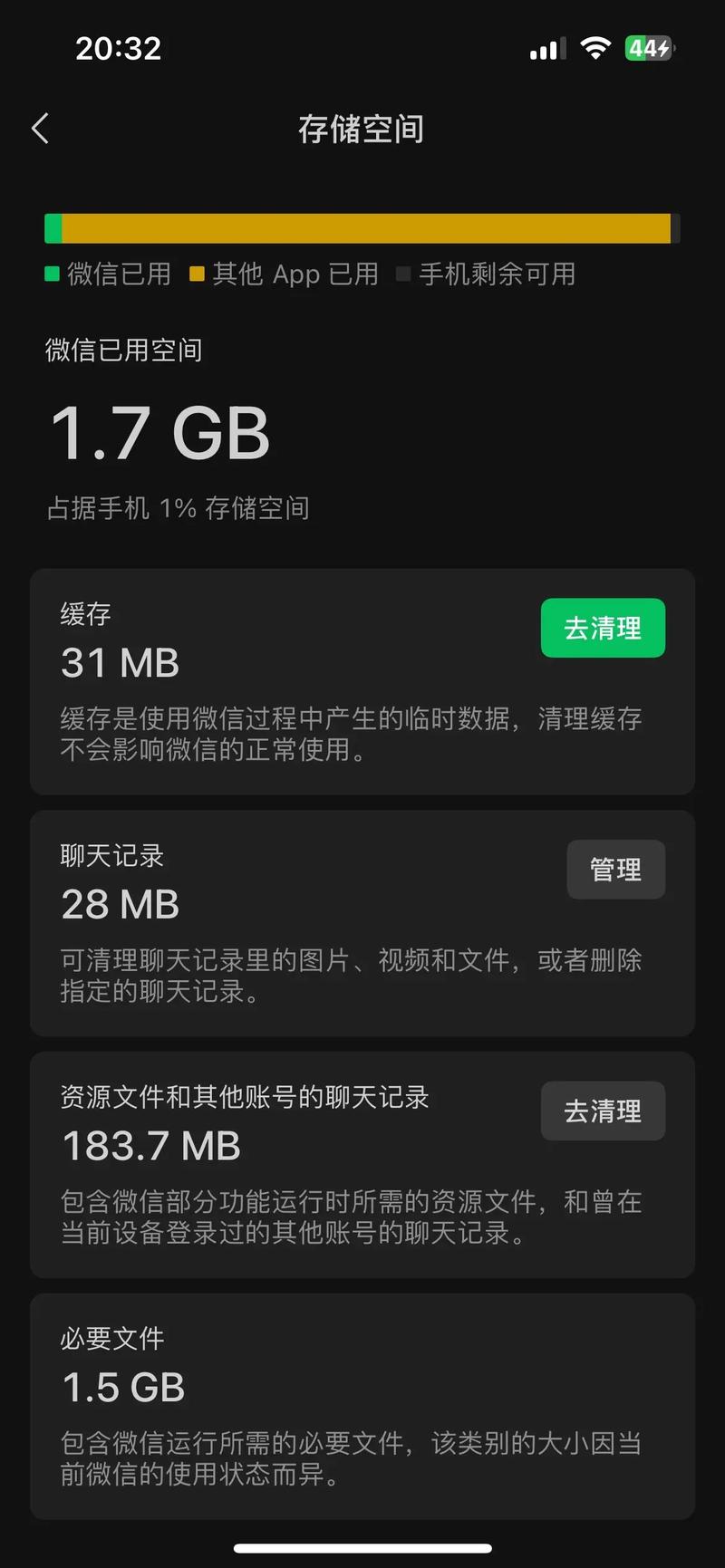Go back from the 存储空间 page
The image size is (725, 1568).
point(40,129)
